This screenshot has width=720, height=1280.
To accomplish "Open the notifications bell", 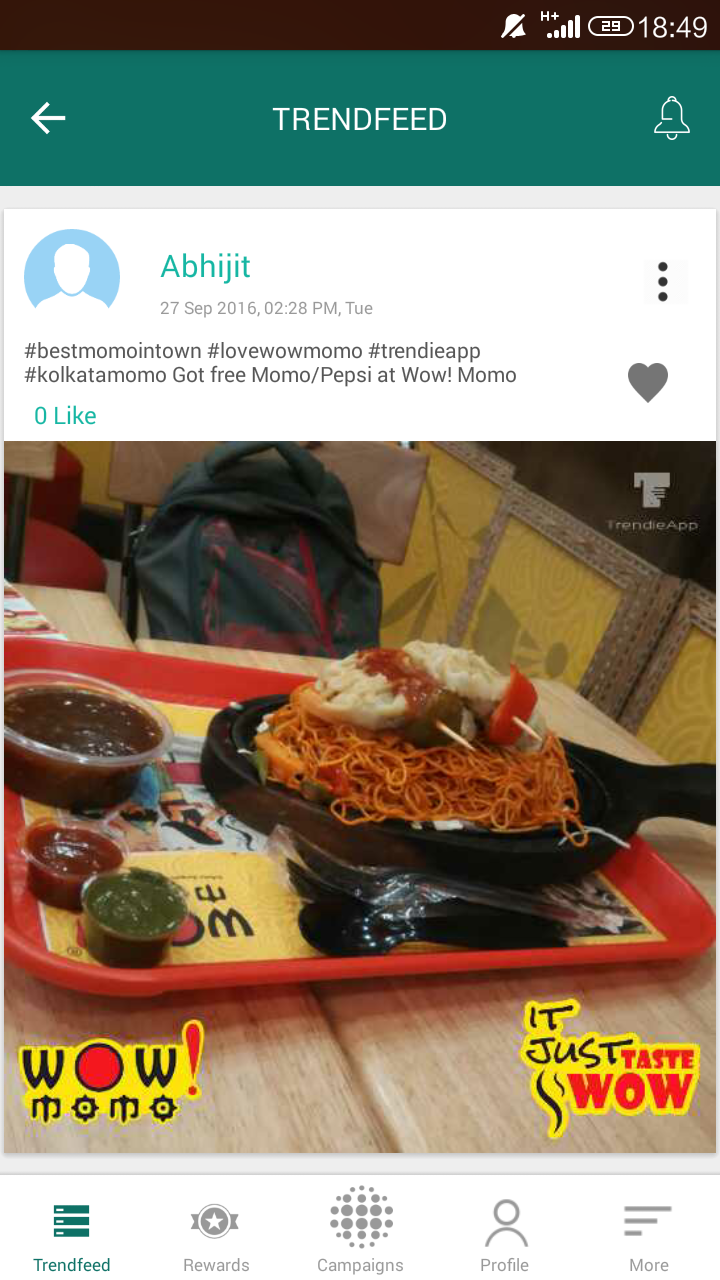I will (672, 118).
